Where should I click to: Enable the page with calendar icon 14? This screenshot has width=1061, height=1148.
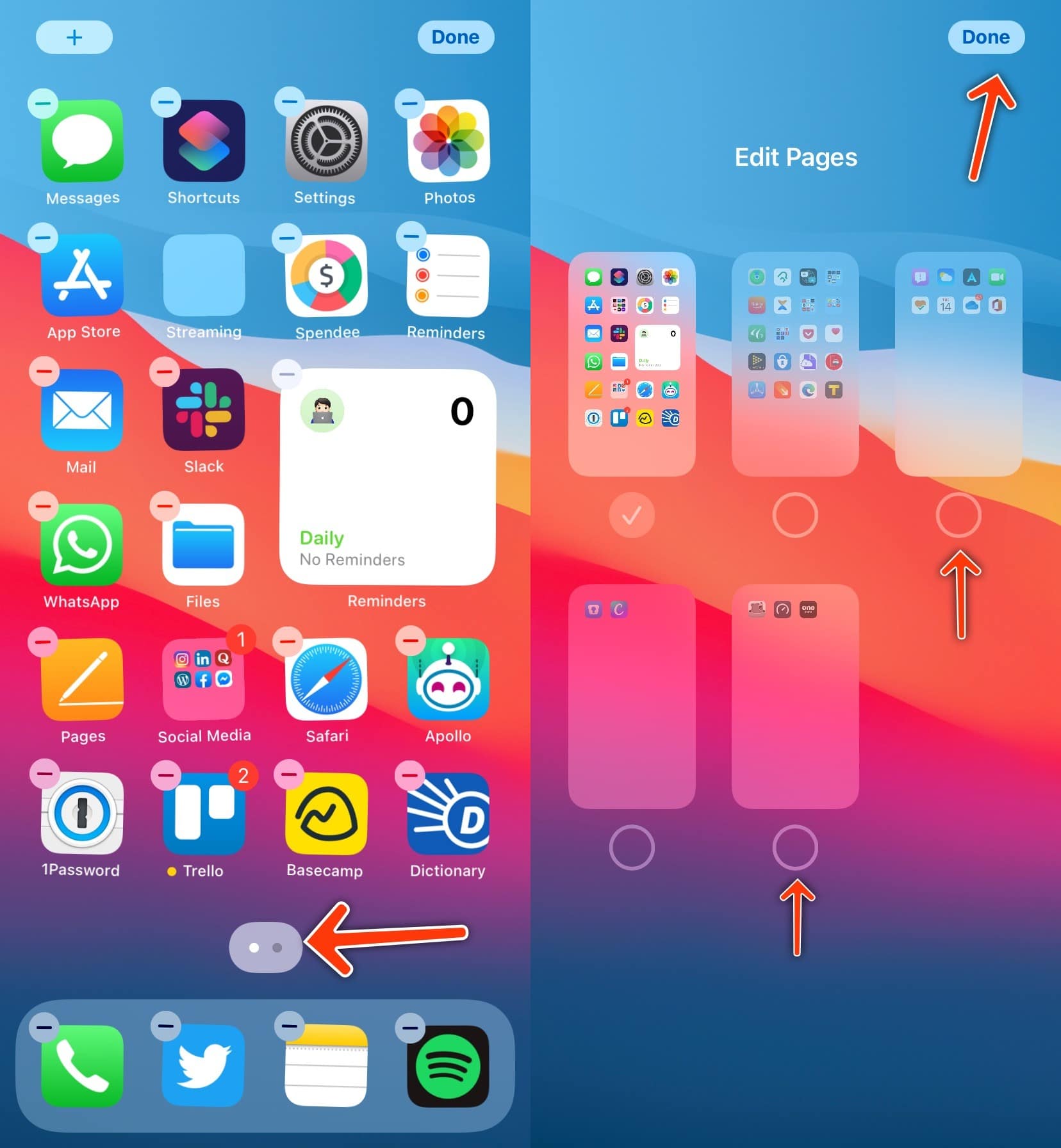click(958, 515)
